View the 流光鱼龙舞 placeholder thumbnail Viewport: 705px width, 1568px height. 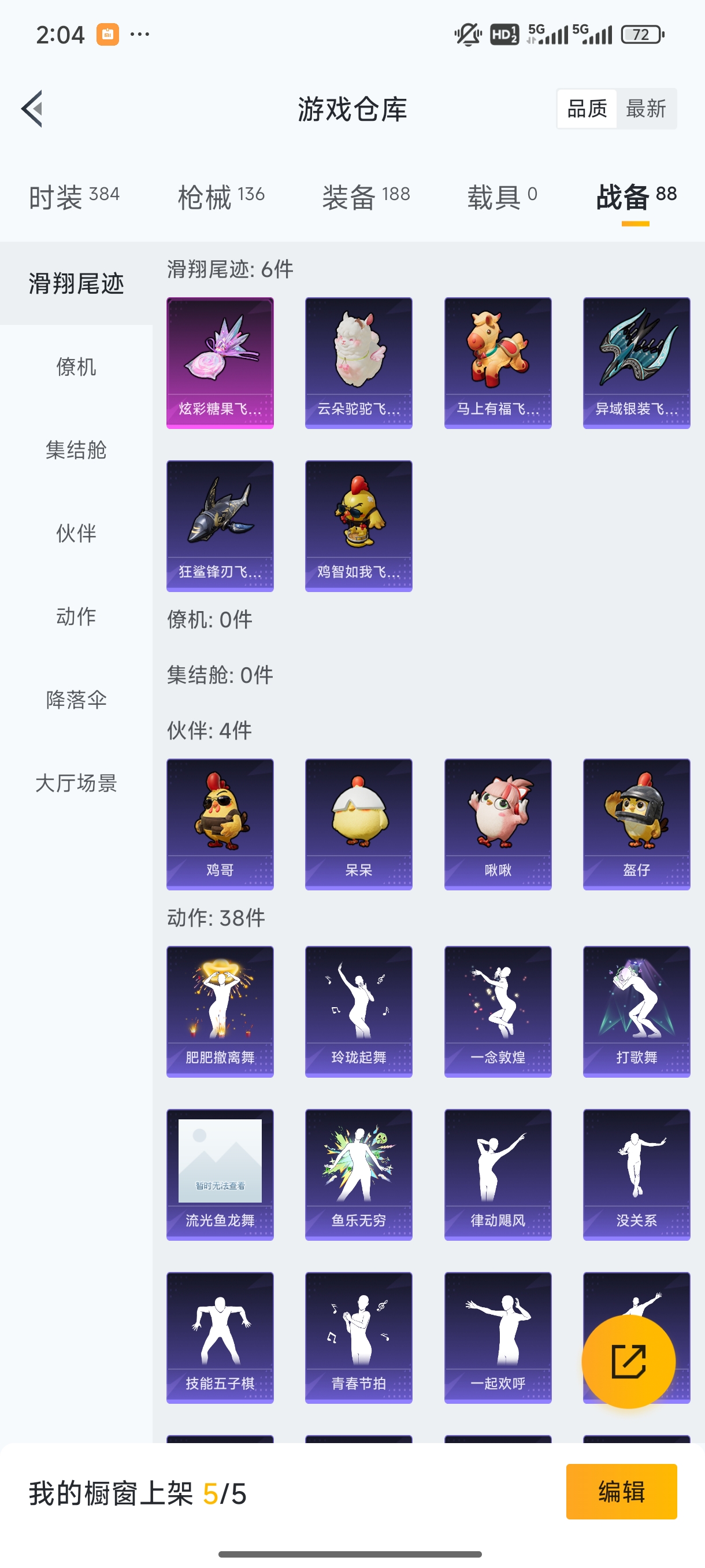click(x=220, y=1175)
